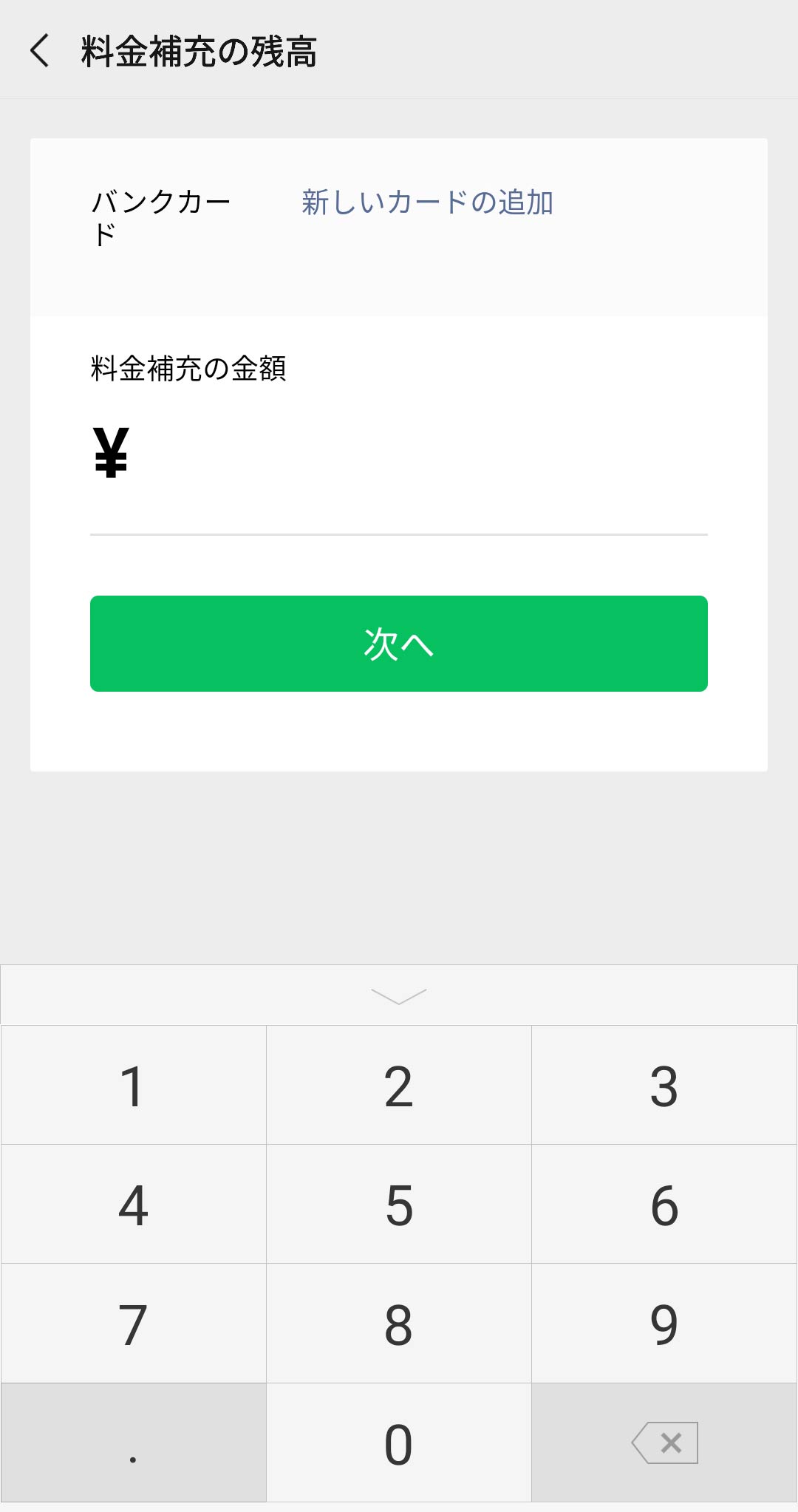Focus the yen amount input field
Viewport: 798px width, 1512px height.
pos(414,454)
